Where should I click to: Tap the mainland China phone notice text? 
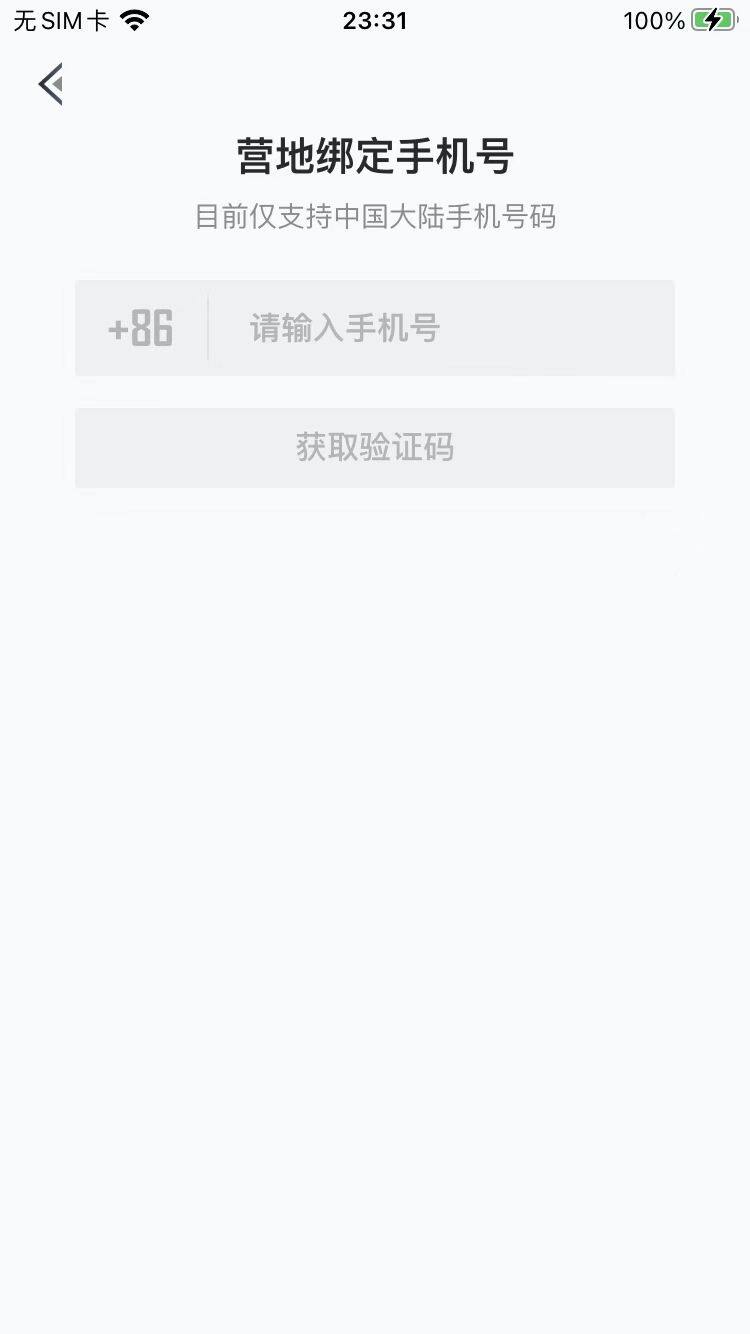point(375,217)
